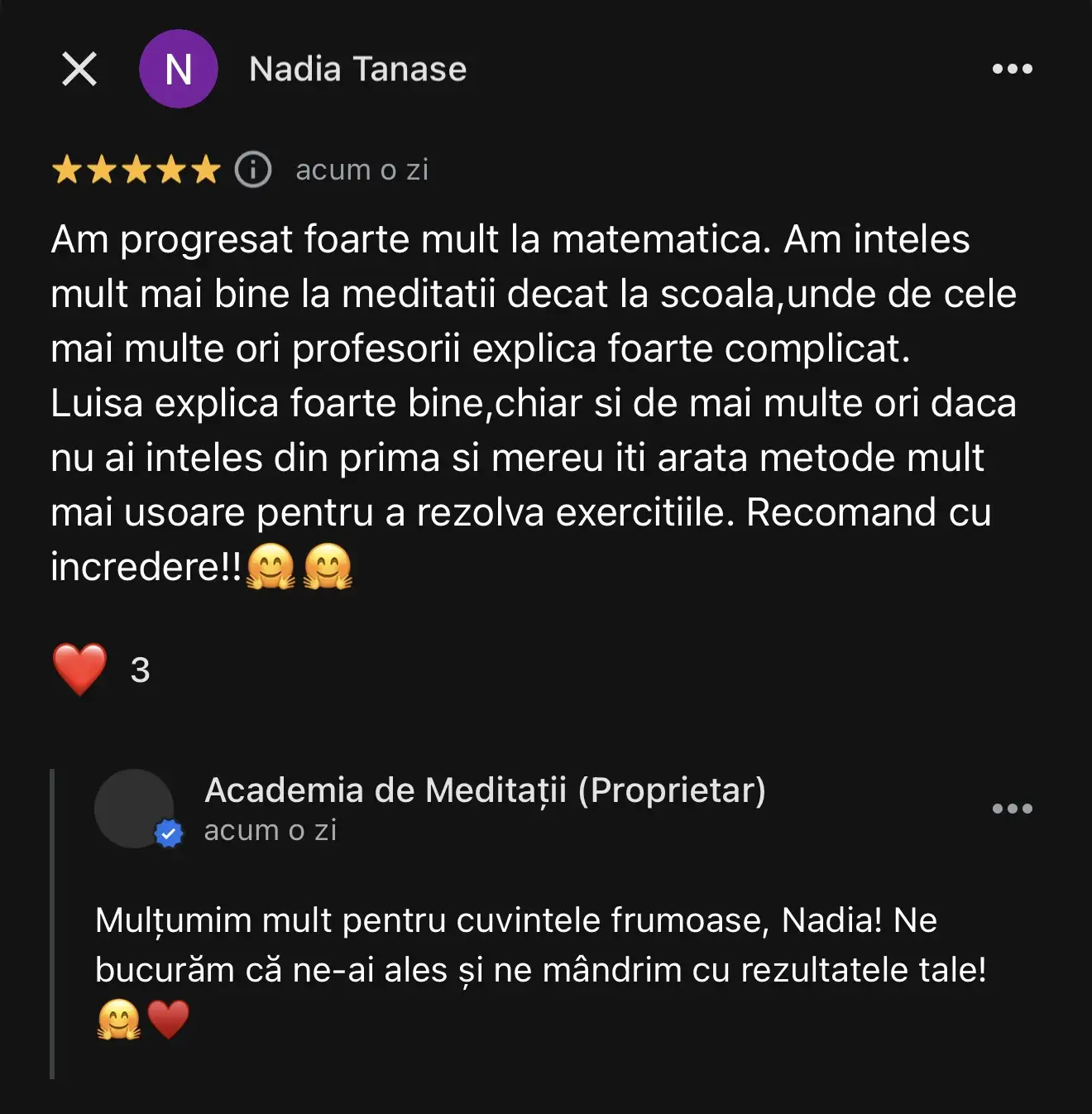Image resolution: width=1092 pixels, height=1114 pixels.
Task: Close the review view
Action: coord(79,69)
